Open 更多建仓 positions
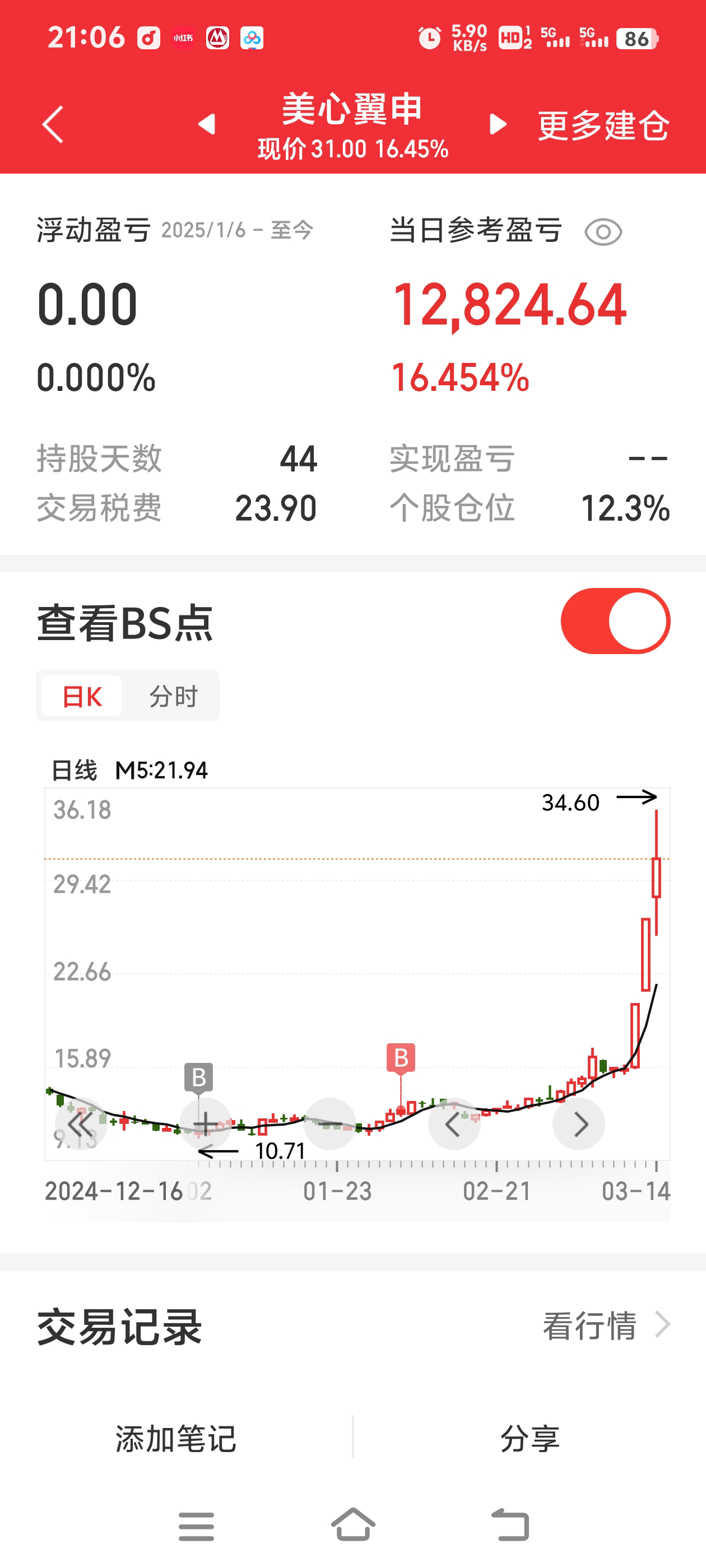 (x=603, y=125)
